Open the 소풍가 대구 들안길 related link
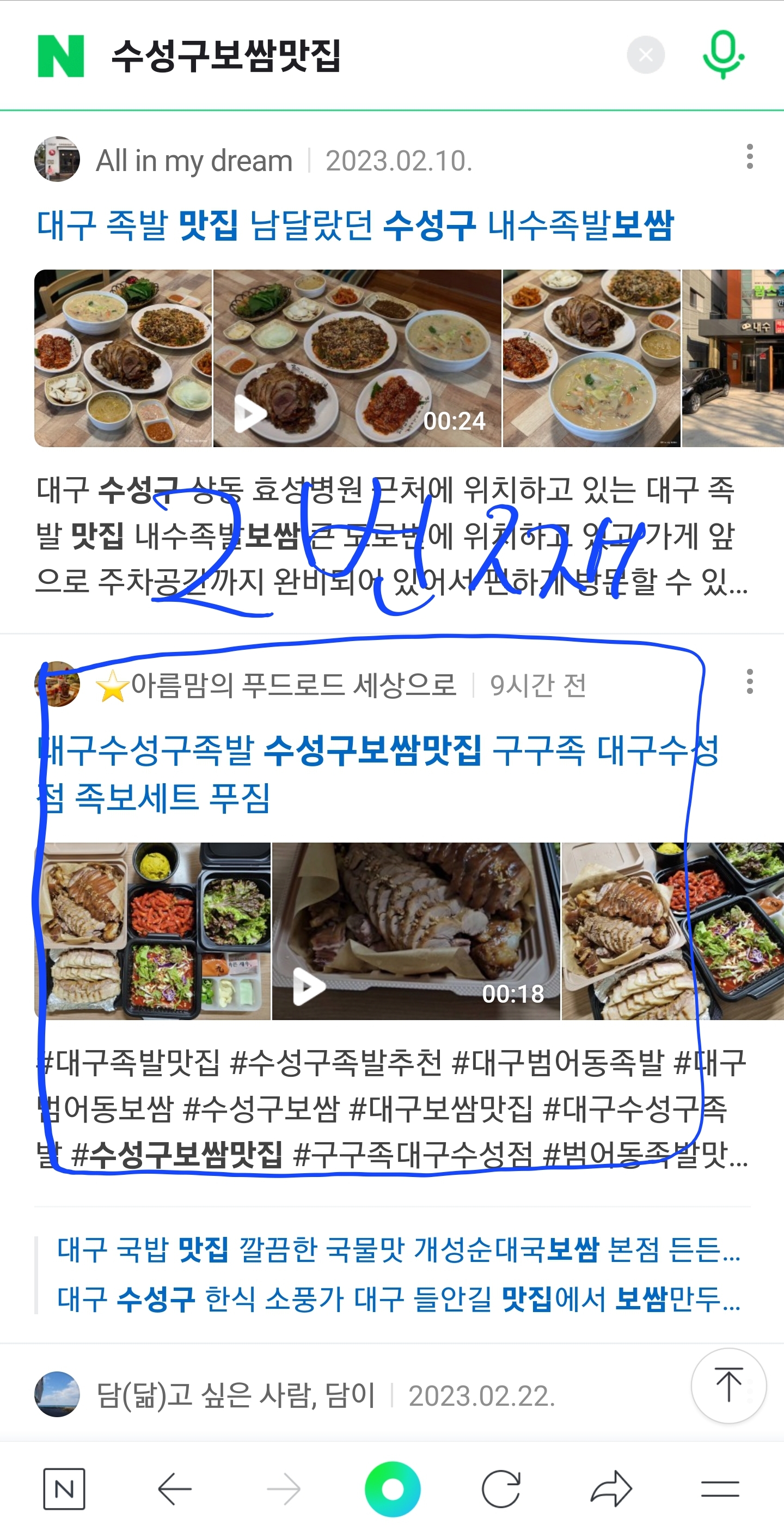784x1537 pixels. pos(398,1299)
